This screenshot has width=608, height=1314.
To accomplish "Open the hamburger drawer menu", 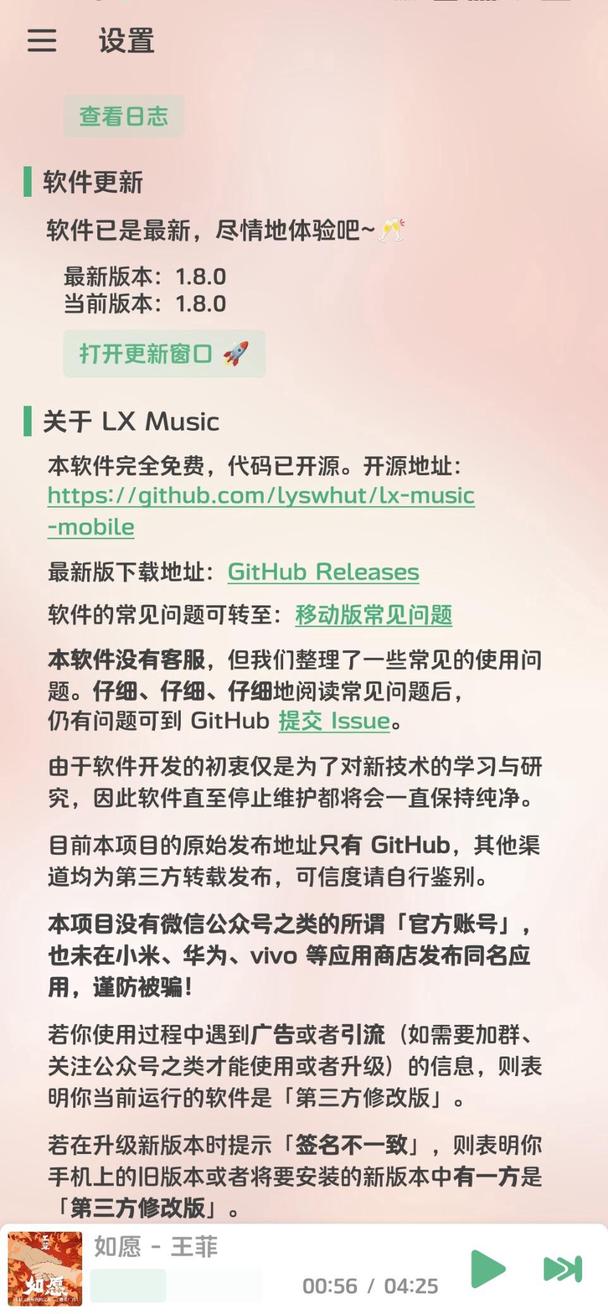I will pos(42,41).
